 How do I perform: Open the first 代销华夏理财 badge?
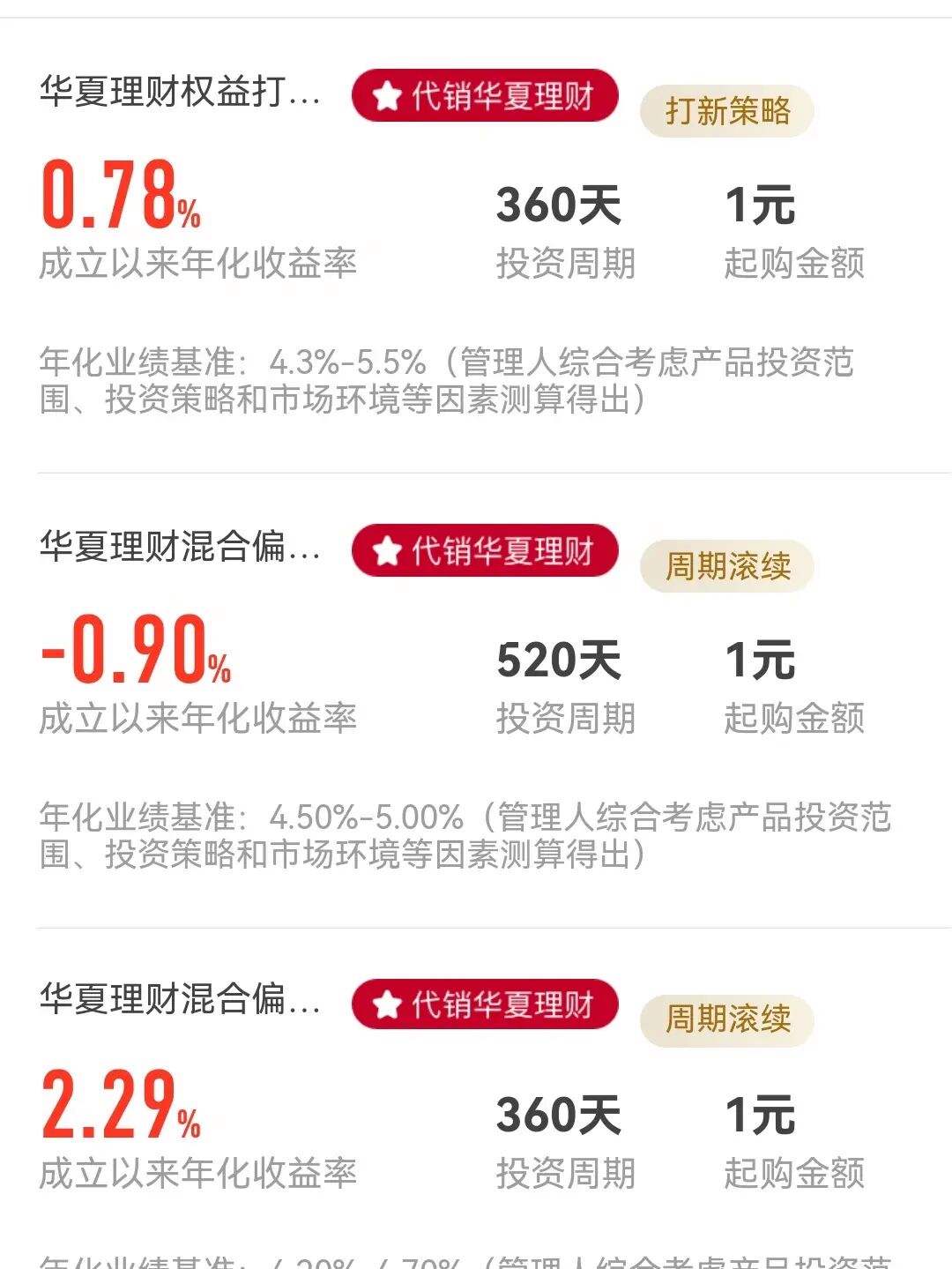[x=487, y=94]
